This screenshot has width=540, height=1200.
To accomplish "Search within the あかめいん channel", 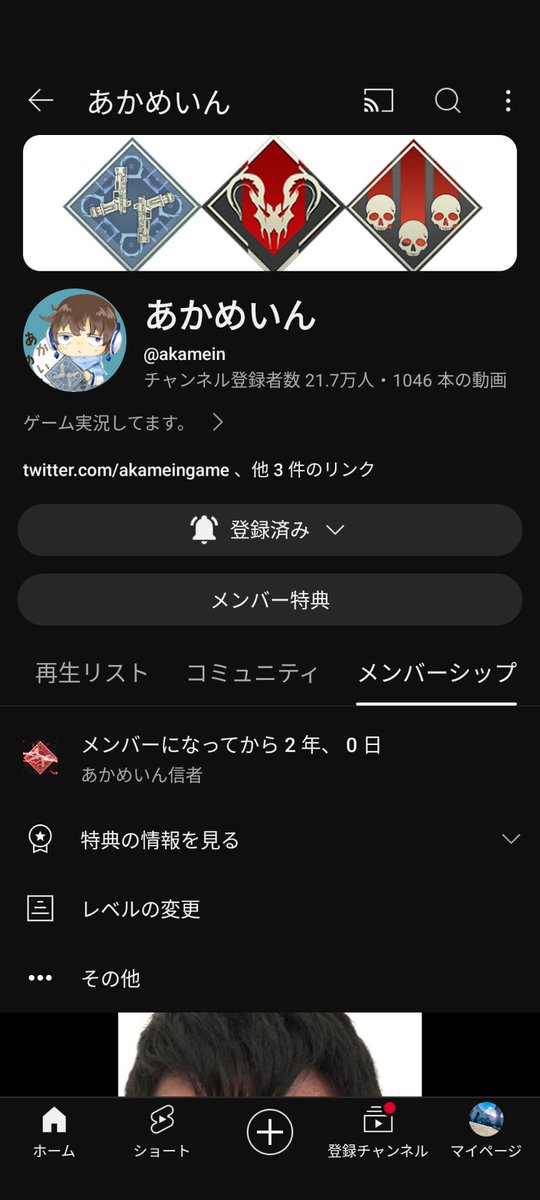I will pos(447,100).
